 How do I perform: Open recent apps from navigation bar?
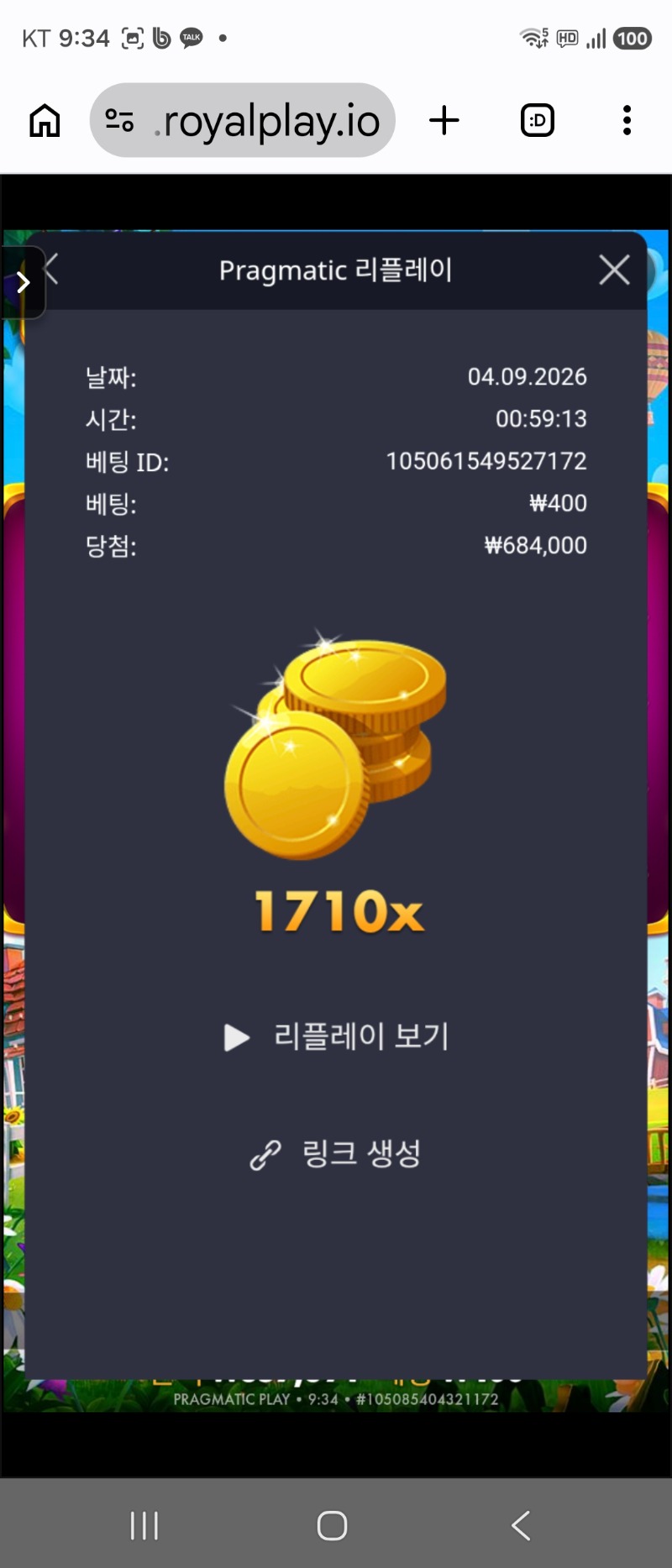(x=144, y=1525)
